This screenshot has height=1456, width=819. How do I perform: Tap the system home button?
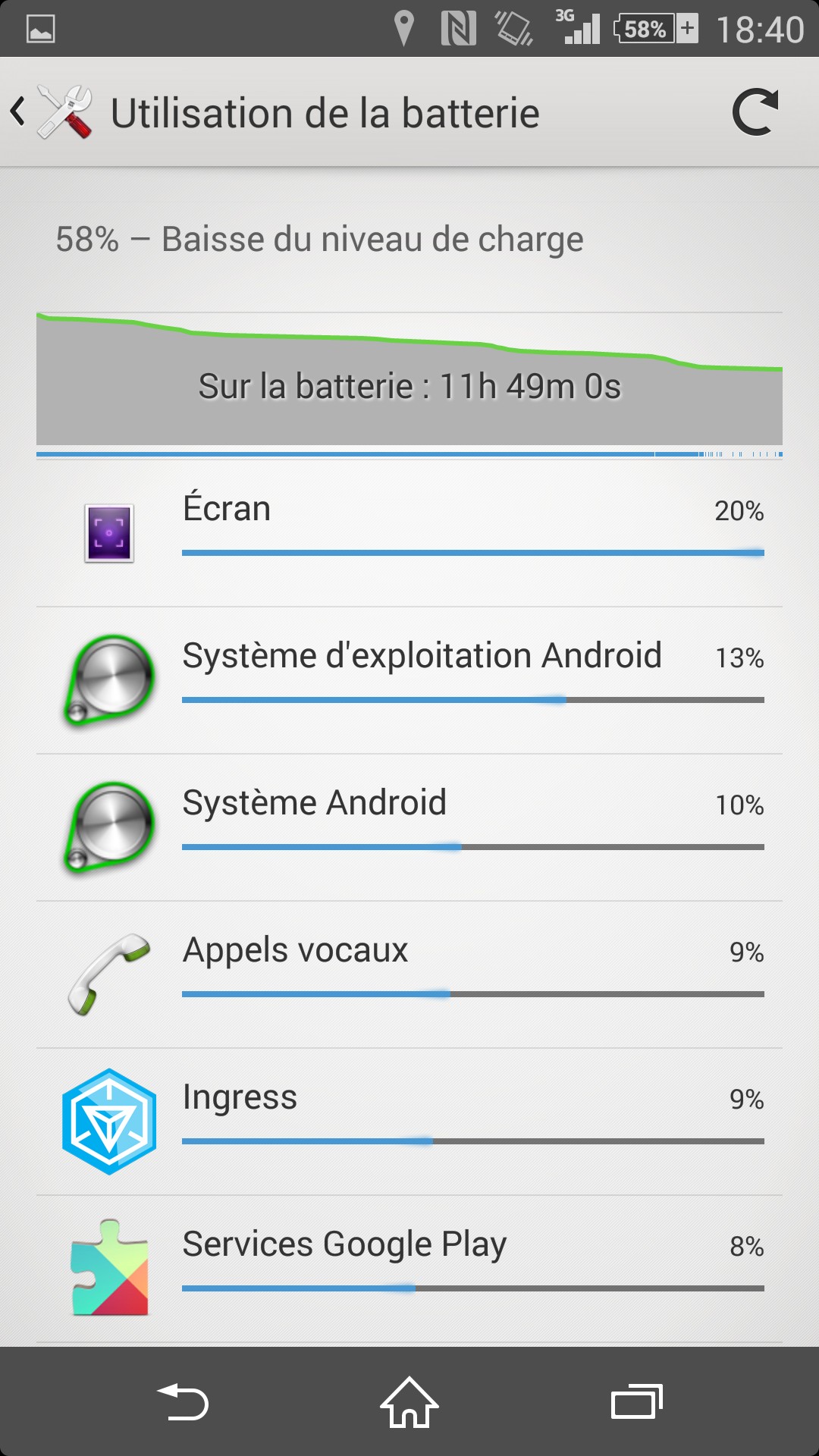tap(409, 1401)
